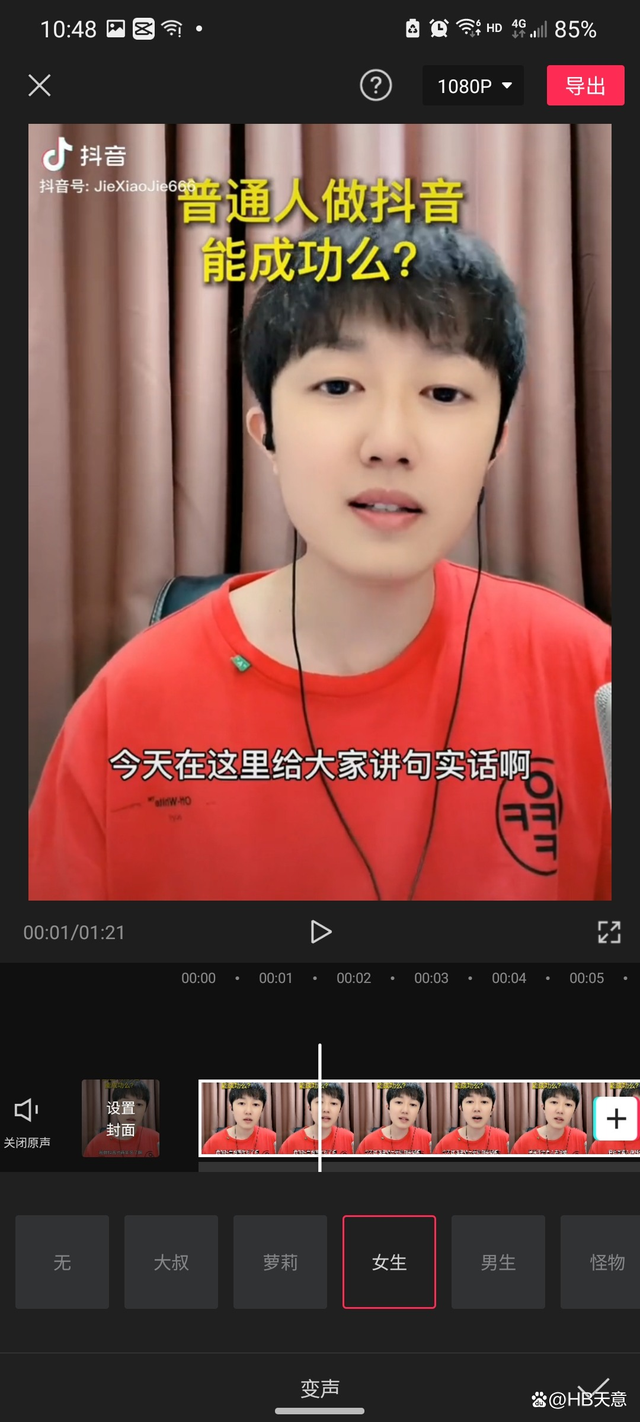Screen dimensions: 640x1422
Task: Close the video editor
Action: pyautogui.click(x=39, y=86)
